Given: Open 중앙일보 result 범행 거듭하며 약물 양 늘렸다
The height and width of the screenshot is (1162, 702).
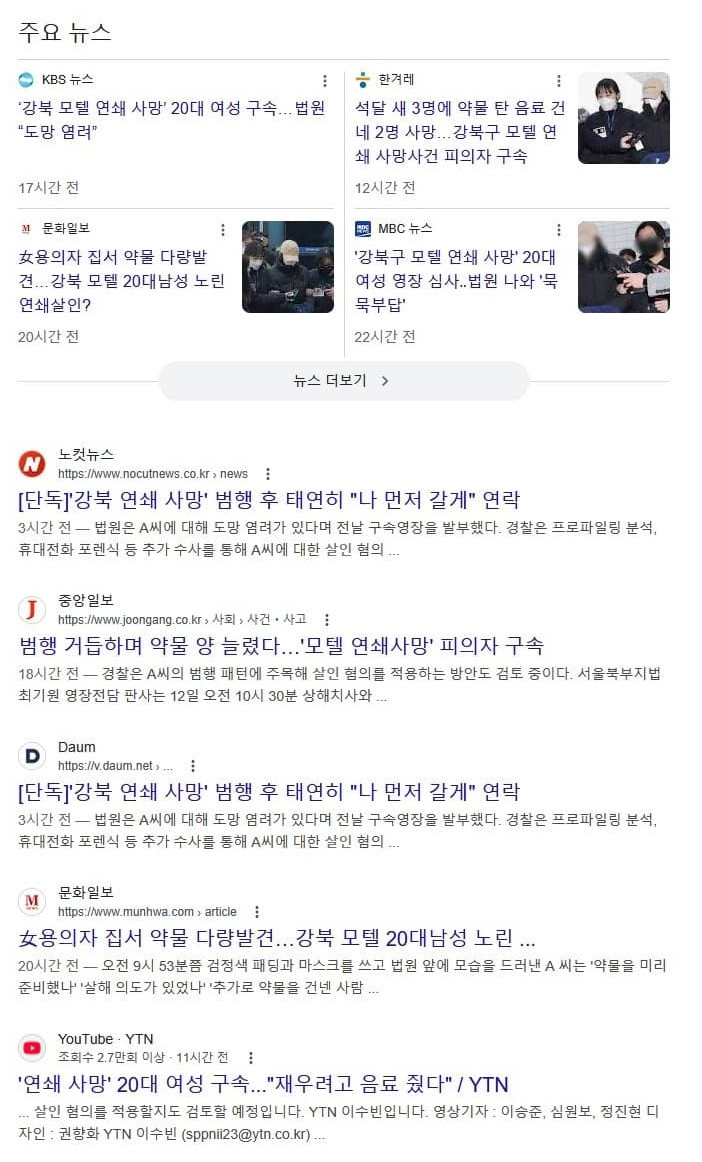Looking at the screenshot, I should click(280, 645).
